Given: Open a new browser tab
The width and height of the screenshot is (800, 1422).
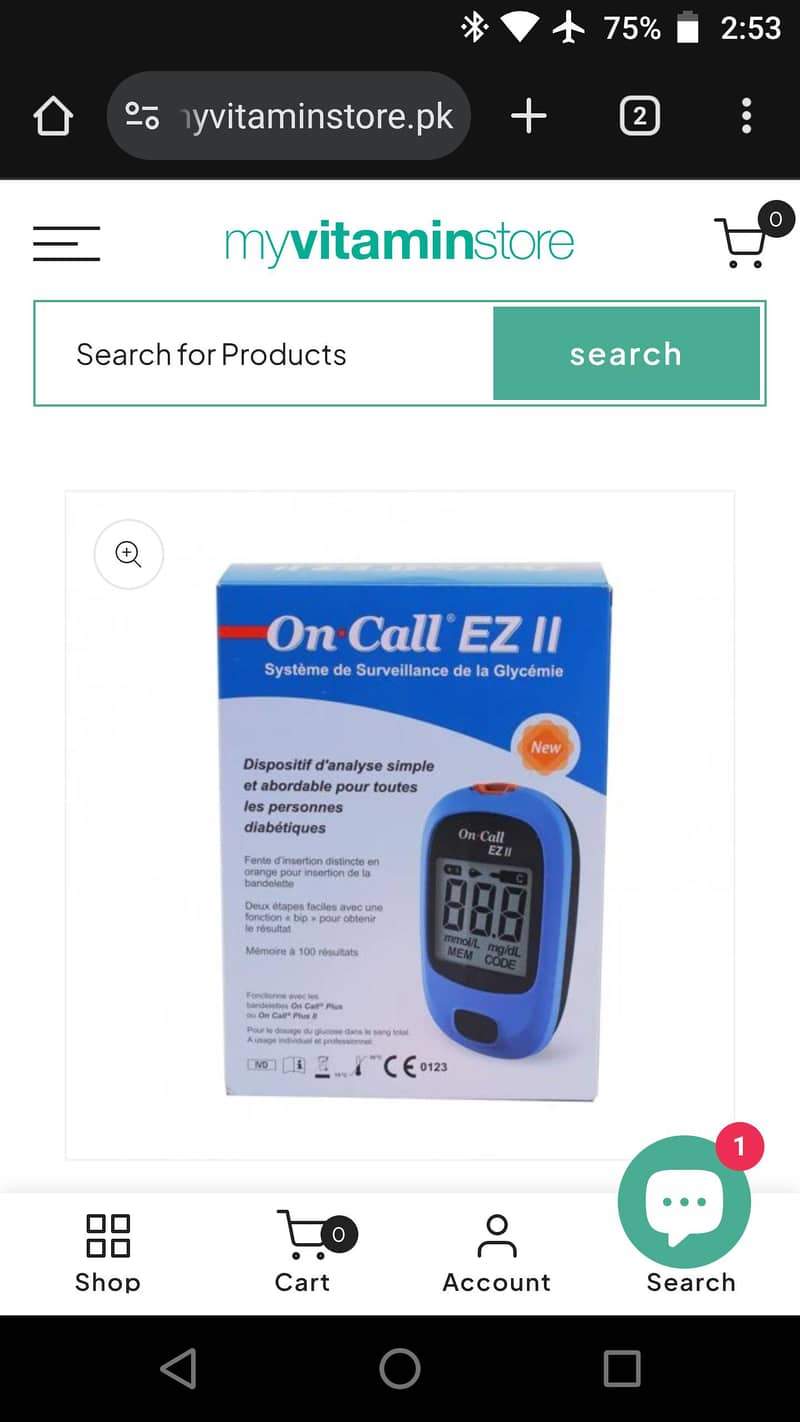Looking at the screenshot, I should [x=528, y=117].
